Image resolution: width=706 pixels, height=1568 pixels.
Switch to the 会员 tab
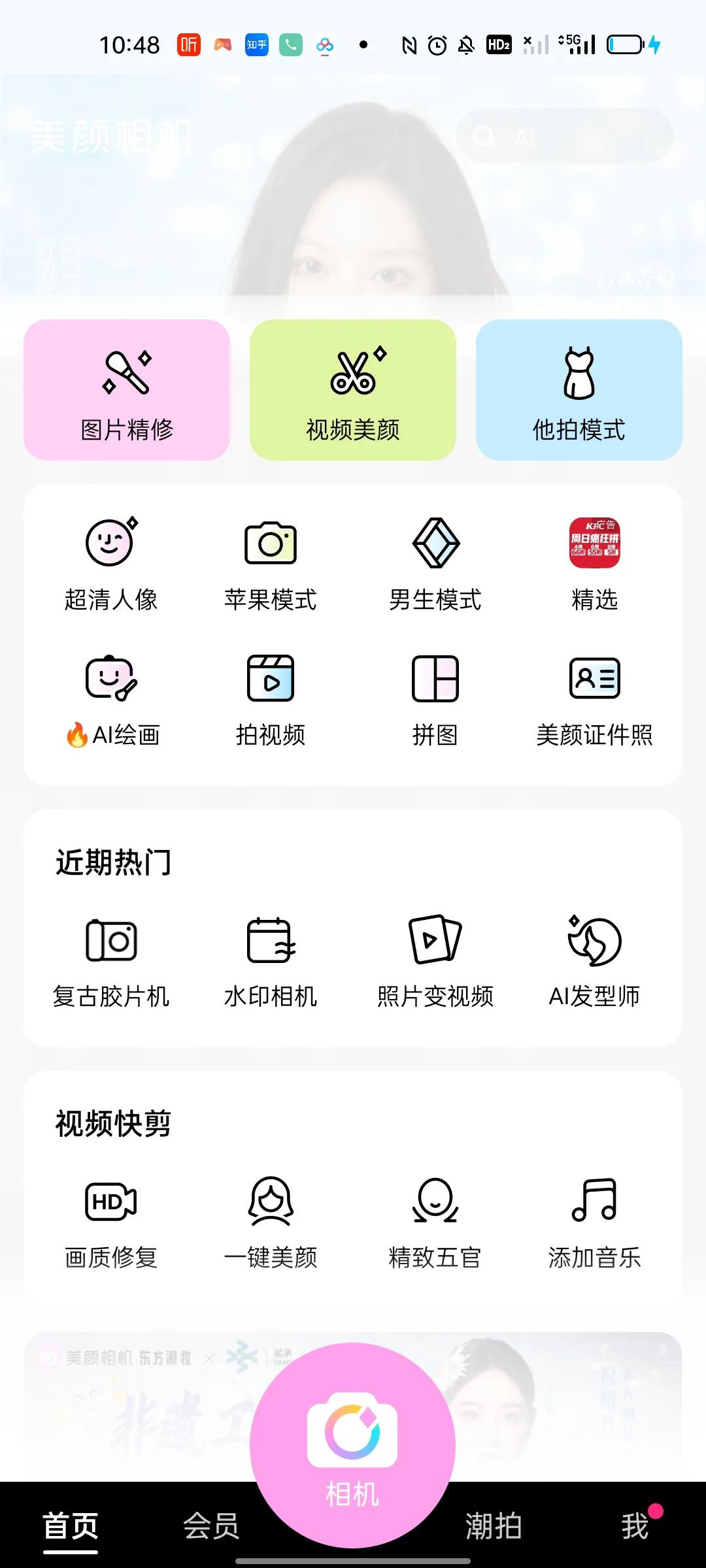[x=212, y=1522]
